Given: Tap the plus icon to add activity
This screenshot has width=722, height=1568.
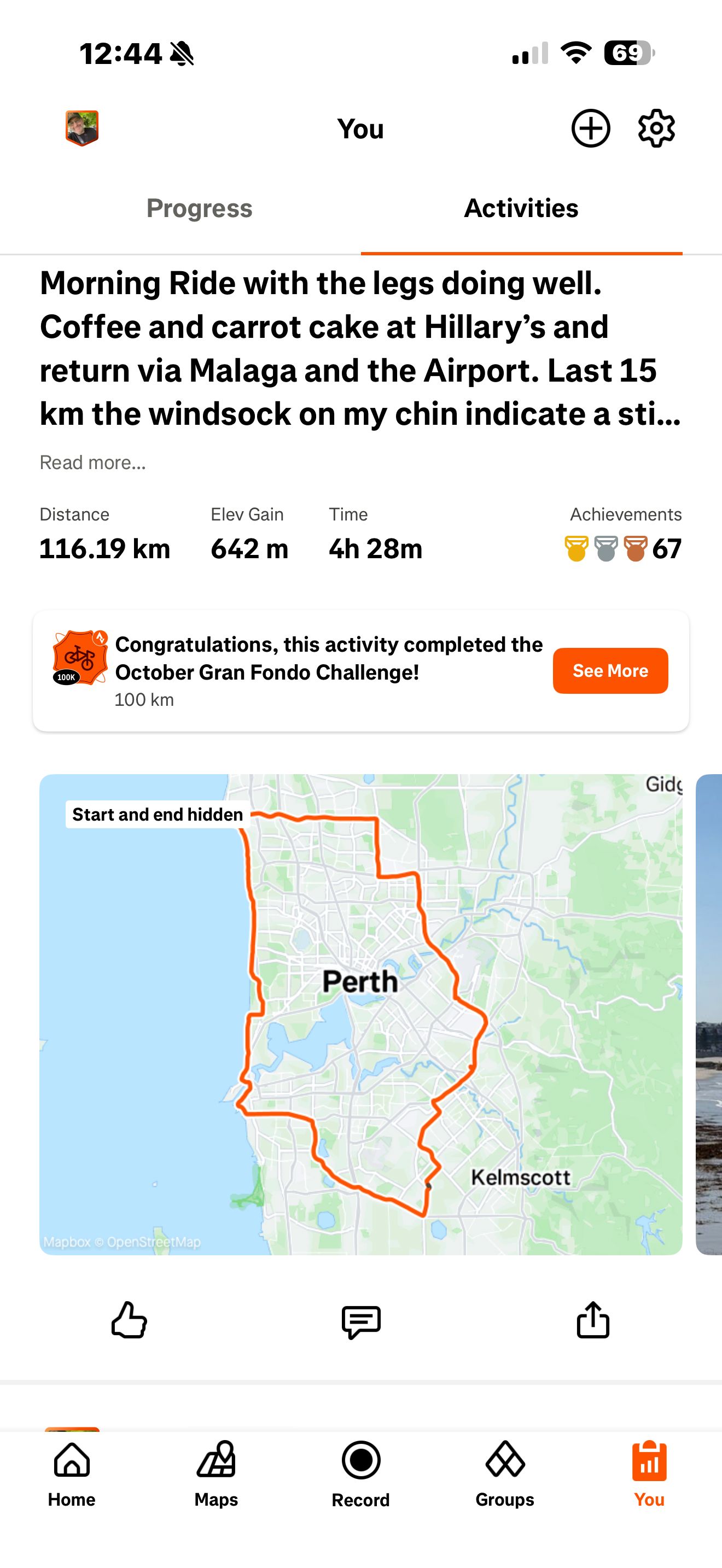Looking at the screenshot, I should click(590, 128).
